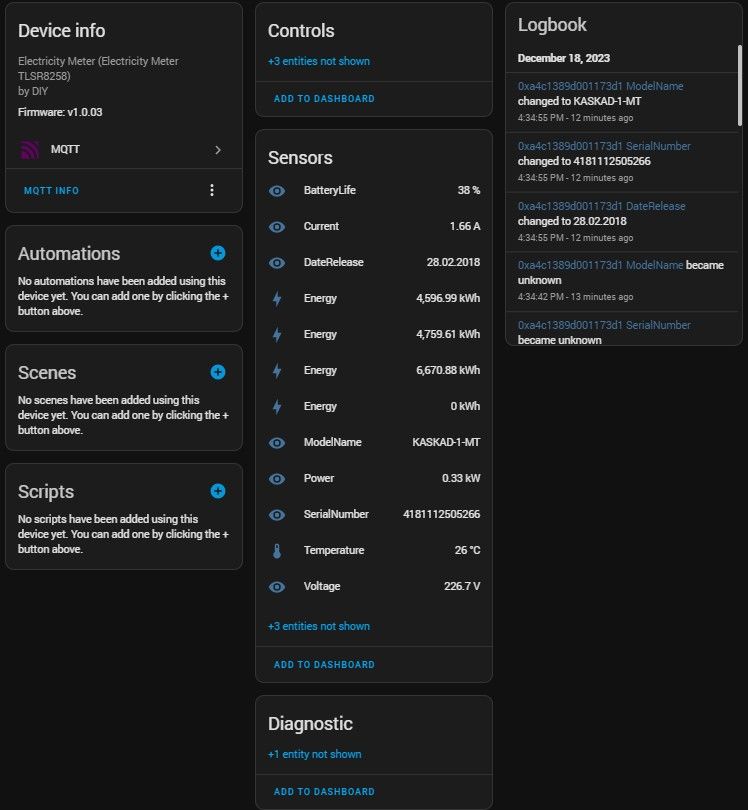Viewport: 748px width, 810px height.
Task: Add Sensors to dashboard
Action: tap(324, 664)
